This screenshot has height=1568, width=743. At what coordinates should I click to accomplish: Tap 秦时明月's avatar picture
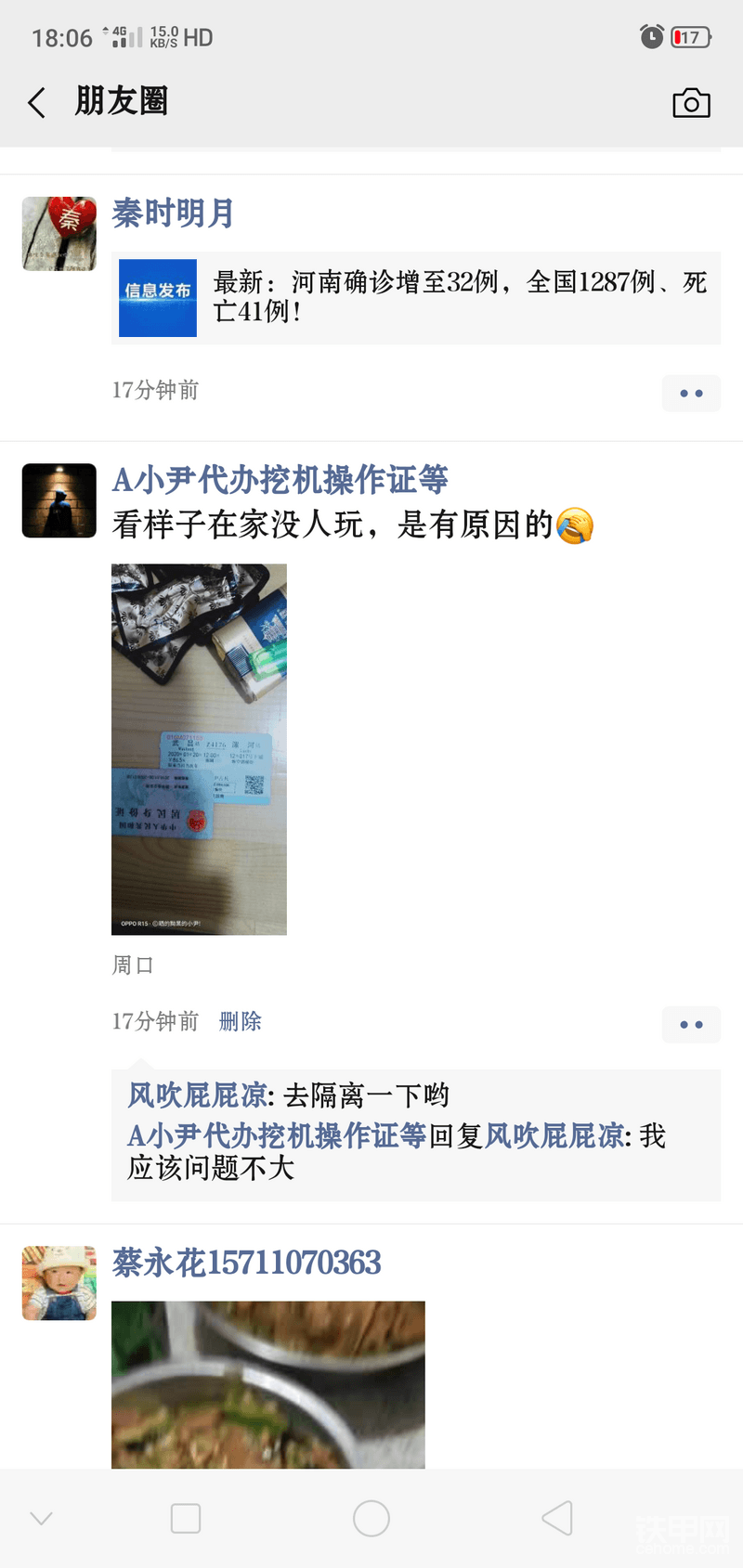coord(59,234)
